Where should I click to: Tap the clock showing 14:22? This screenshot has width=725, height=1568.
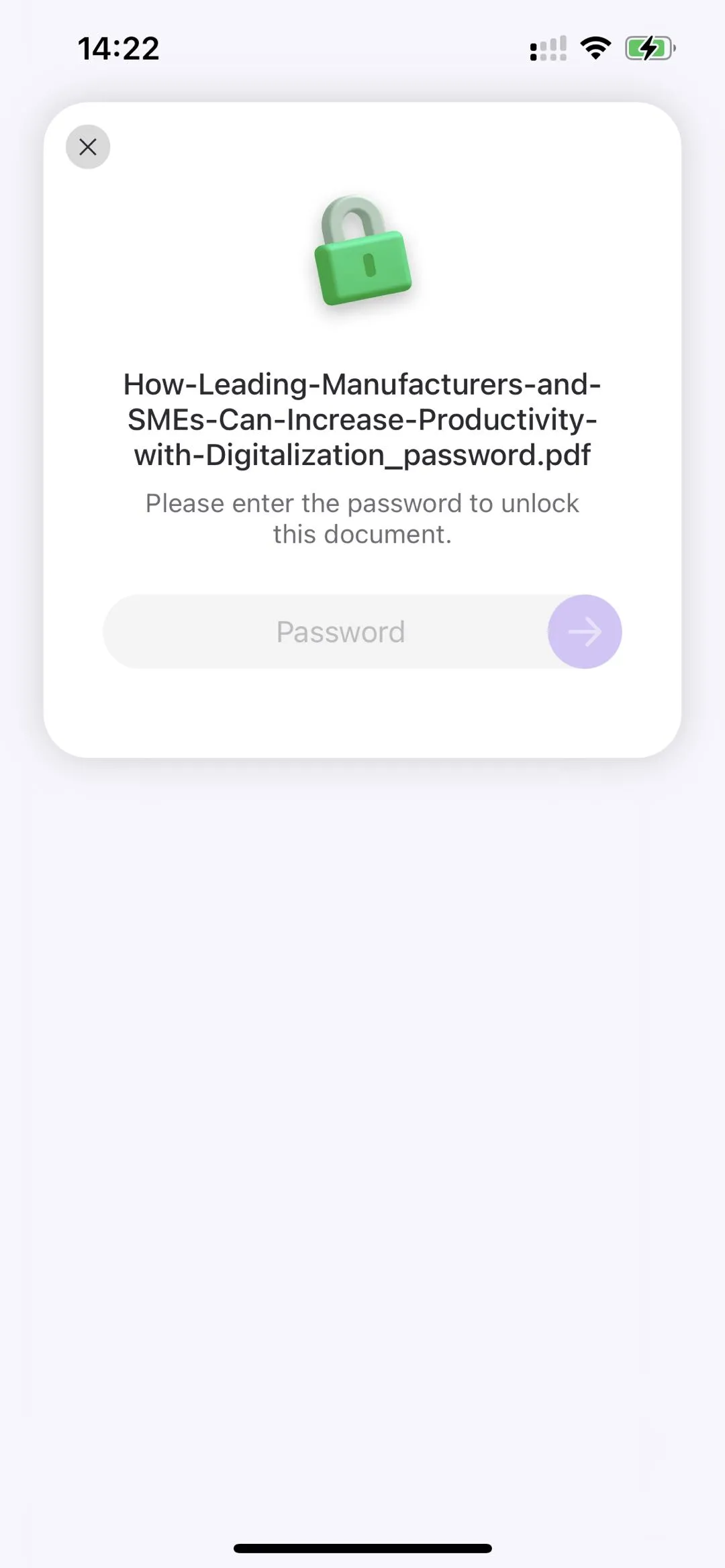click(x=118, y=48)
